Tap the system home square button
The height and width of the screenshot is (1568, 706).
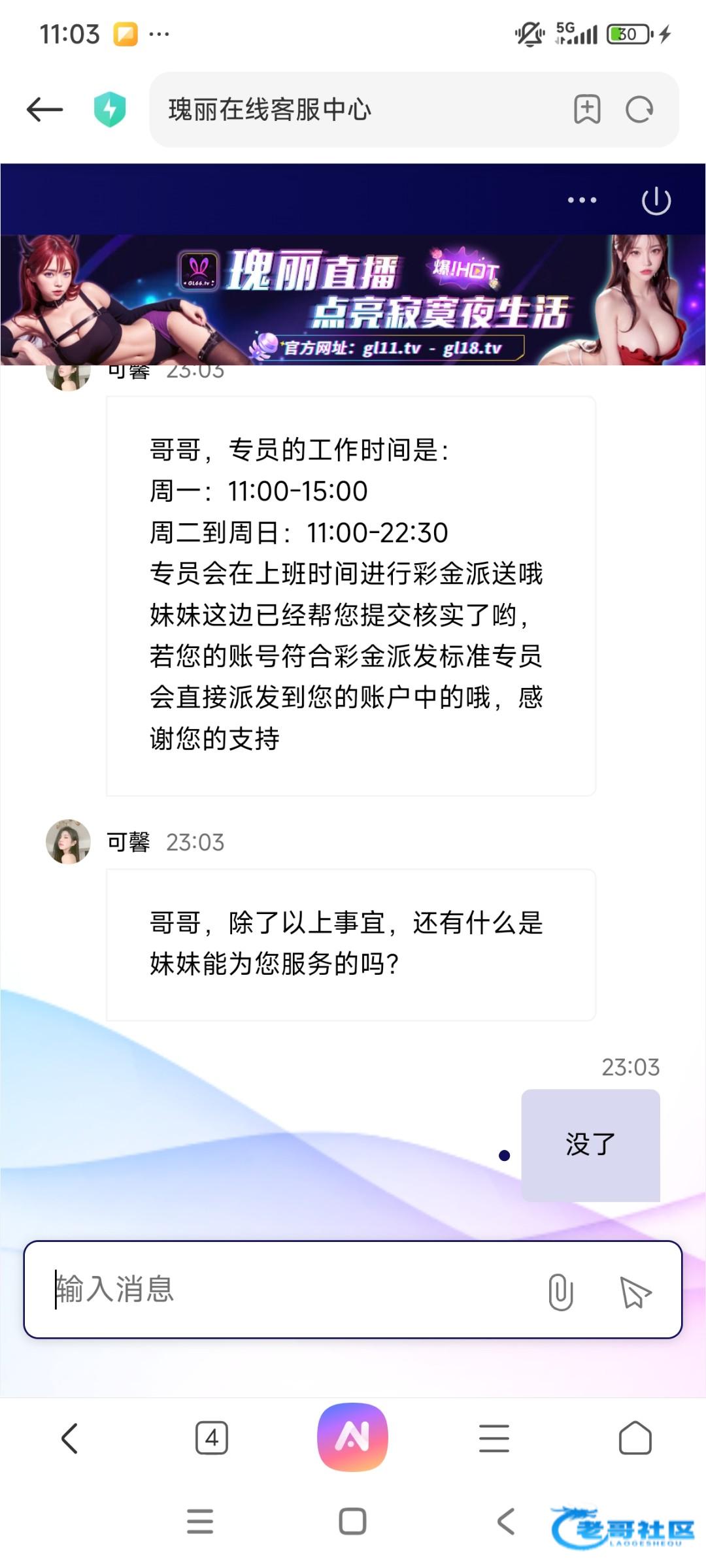coord(352,1521)
